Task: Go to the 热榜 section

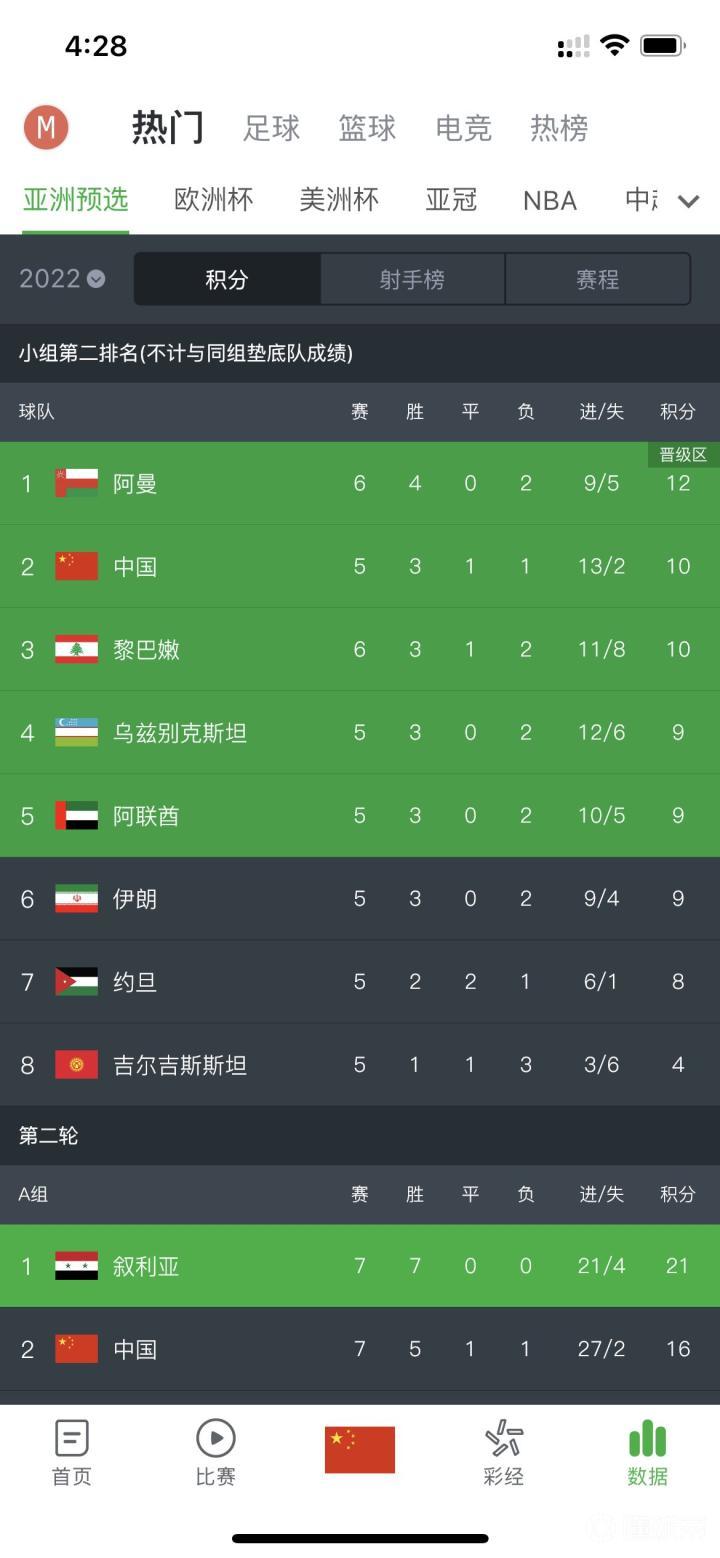Action: click(x=559, y=129)
